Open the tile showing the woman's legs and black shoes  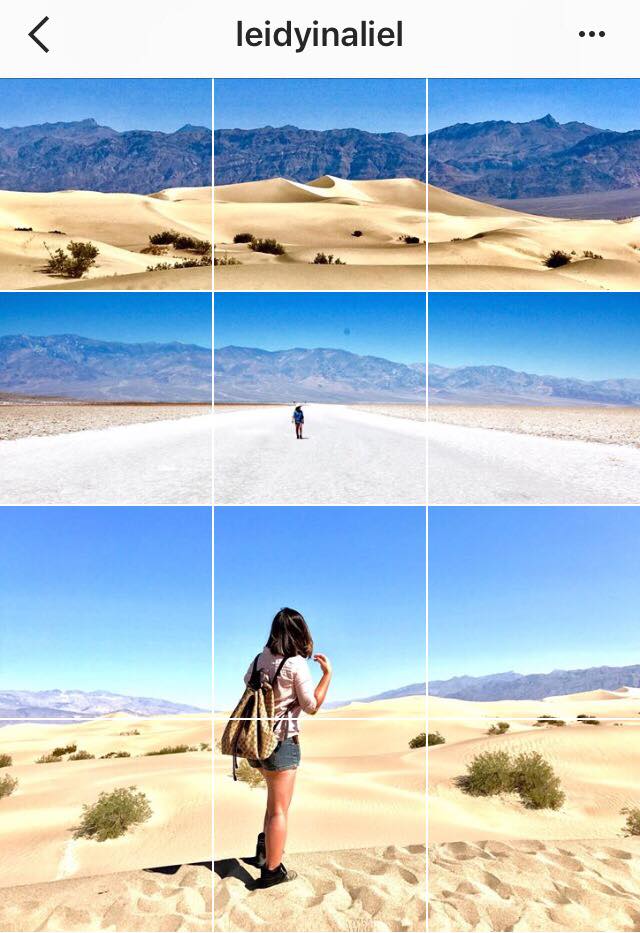click(320, 826)
